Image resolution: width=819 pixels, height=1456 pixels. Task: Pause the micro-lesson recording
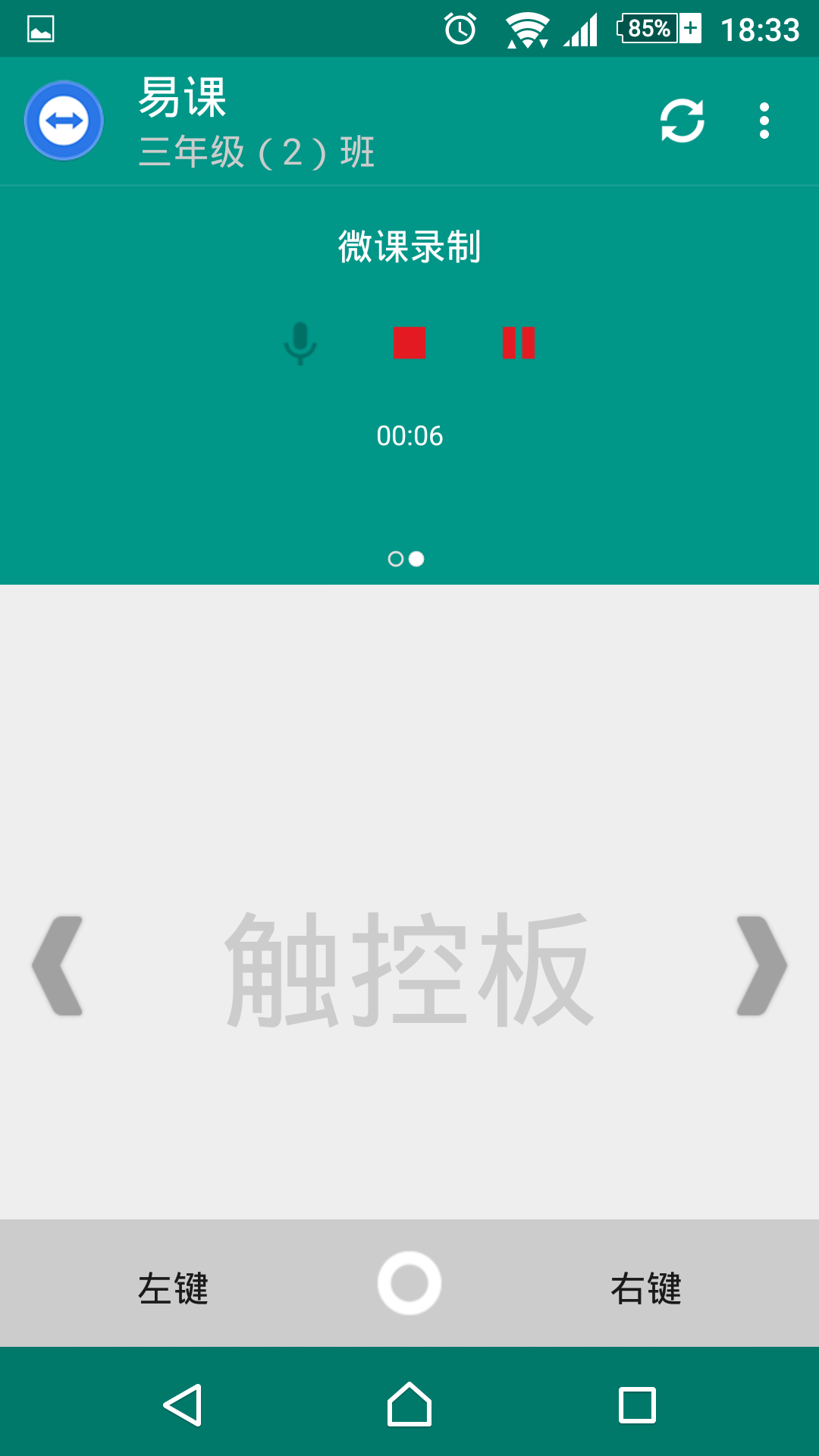pyautogui.click(x=519, y=343)
